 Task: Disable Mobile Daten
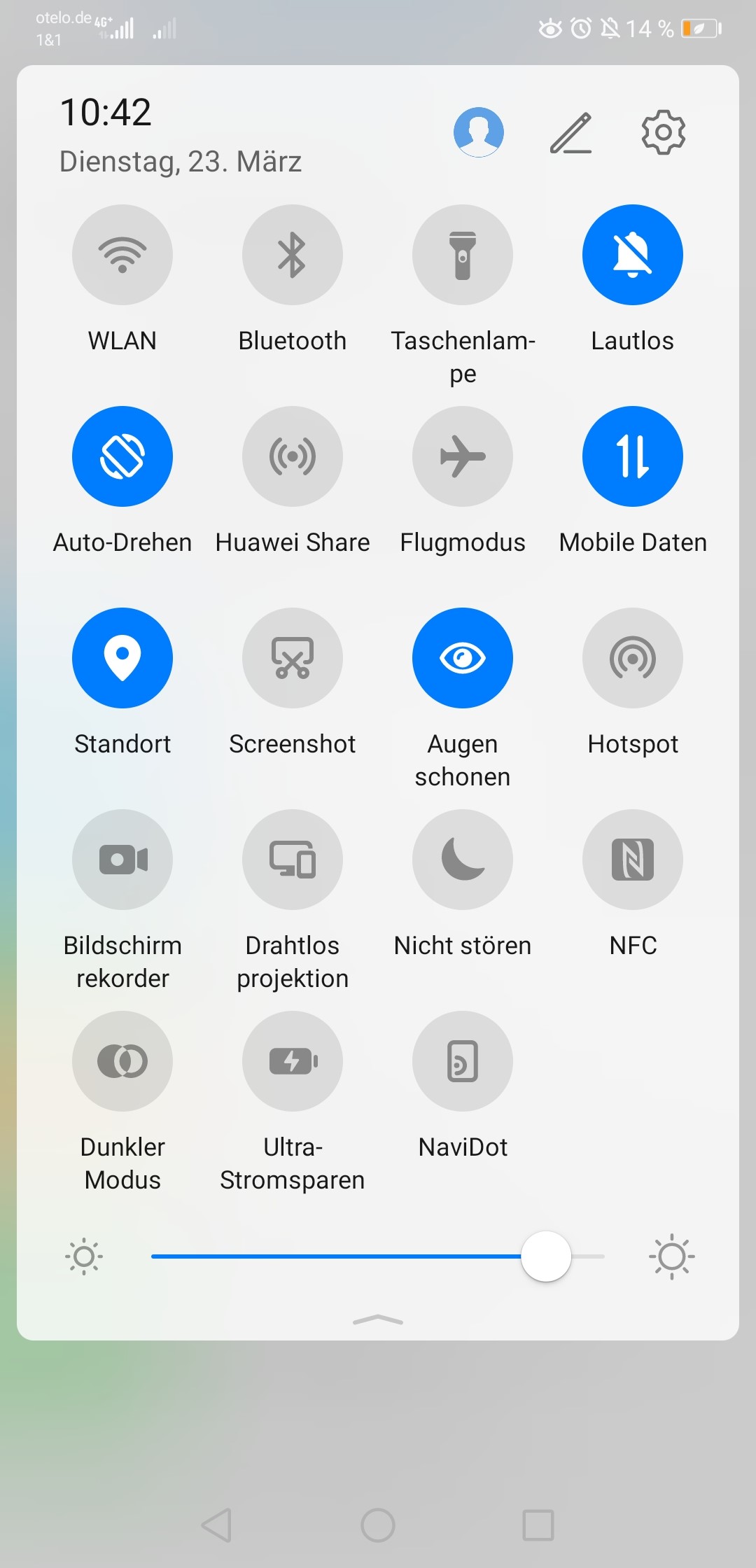point(632,456)
